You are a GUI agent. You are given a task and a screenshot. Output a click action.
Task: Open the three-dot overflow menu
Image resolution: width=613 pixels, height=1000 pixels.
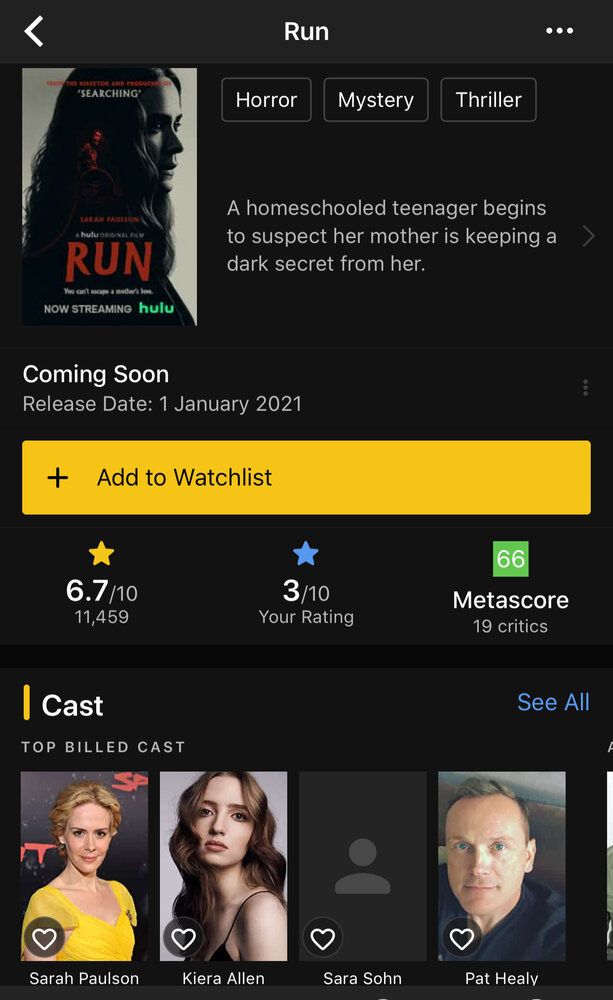click(x=560, y=32)
